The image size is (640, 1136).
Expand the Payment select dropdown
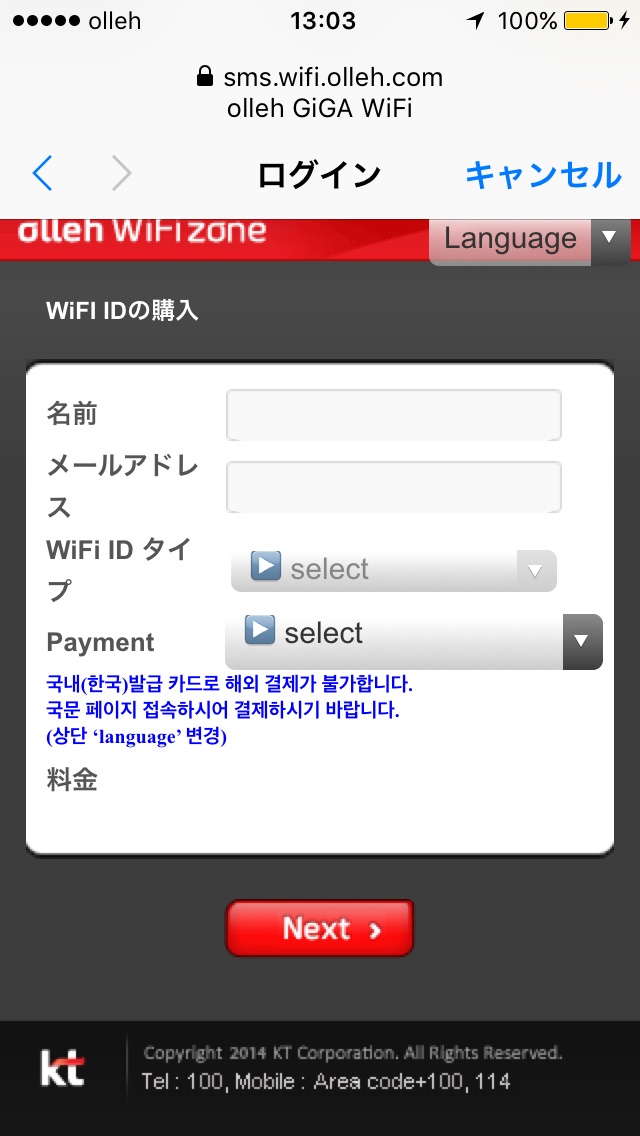coord(414,640)
